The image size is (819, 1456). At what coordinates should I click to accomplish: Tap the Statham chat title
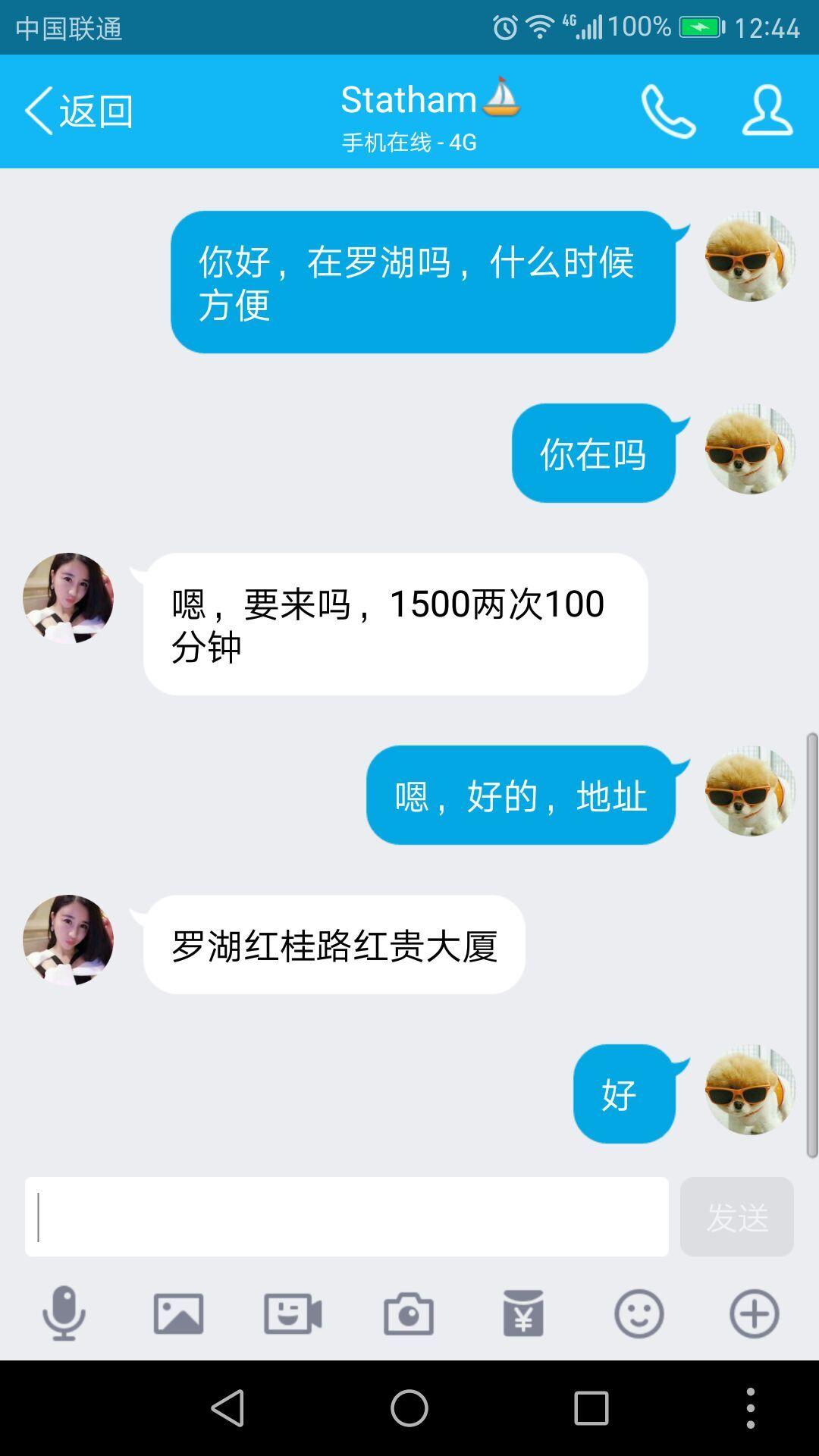click(409, 97)
